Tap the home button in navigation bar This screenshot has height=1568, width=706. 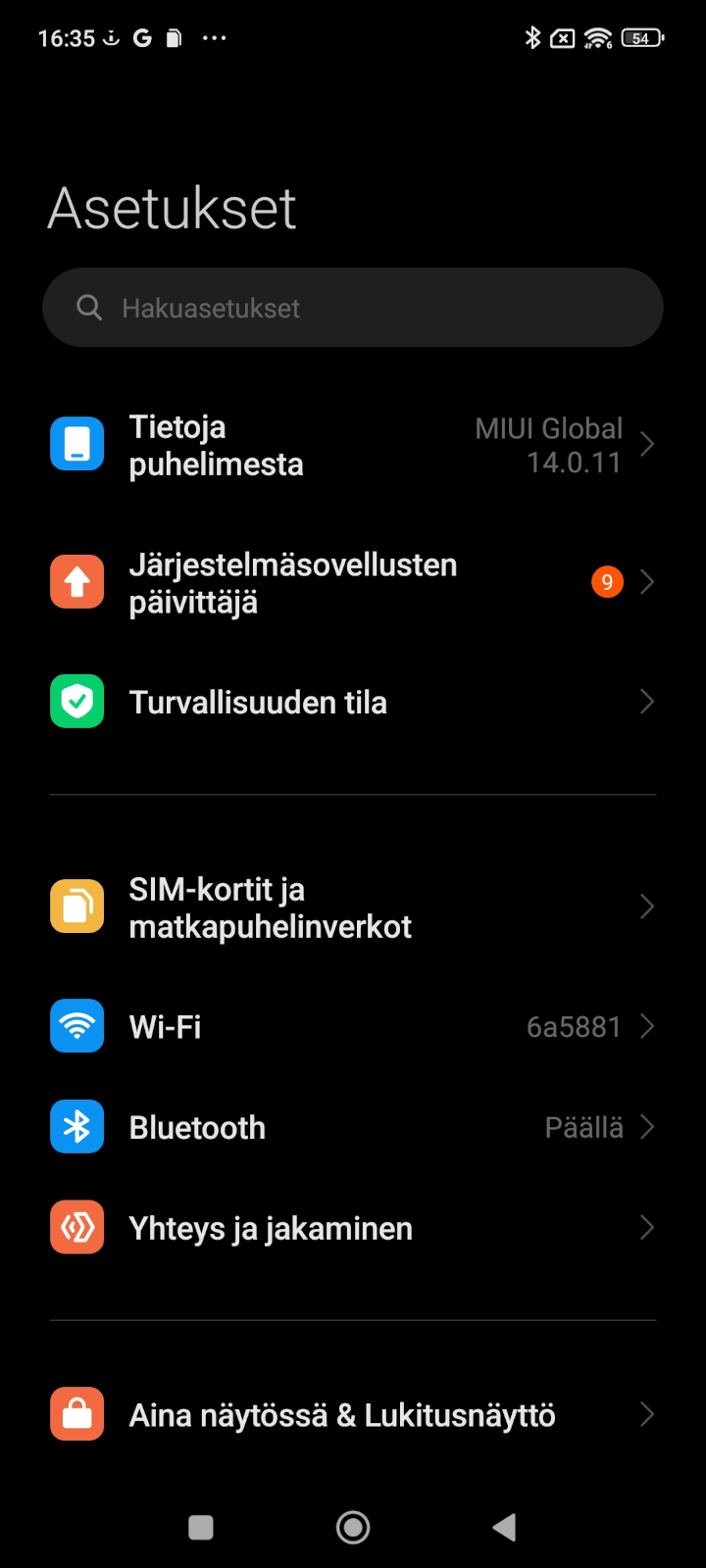(x=353, y=1527)
